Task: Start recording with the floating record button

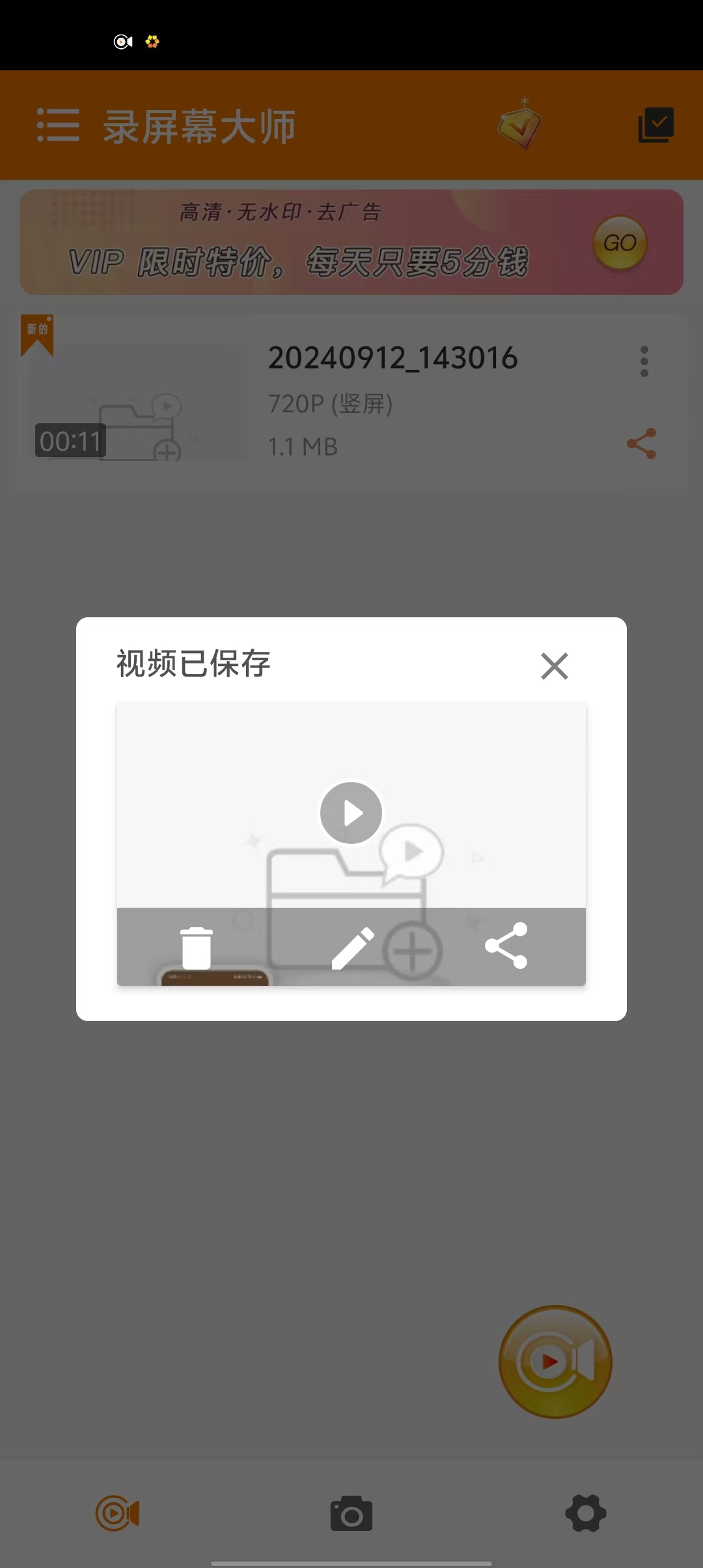Action: [555, 1361]
